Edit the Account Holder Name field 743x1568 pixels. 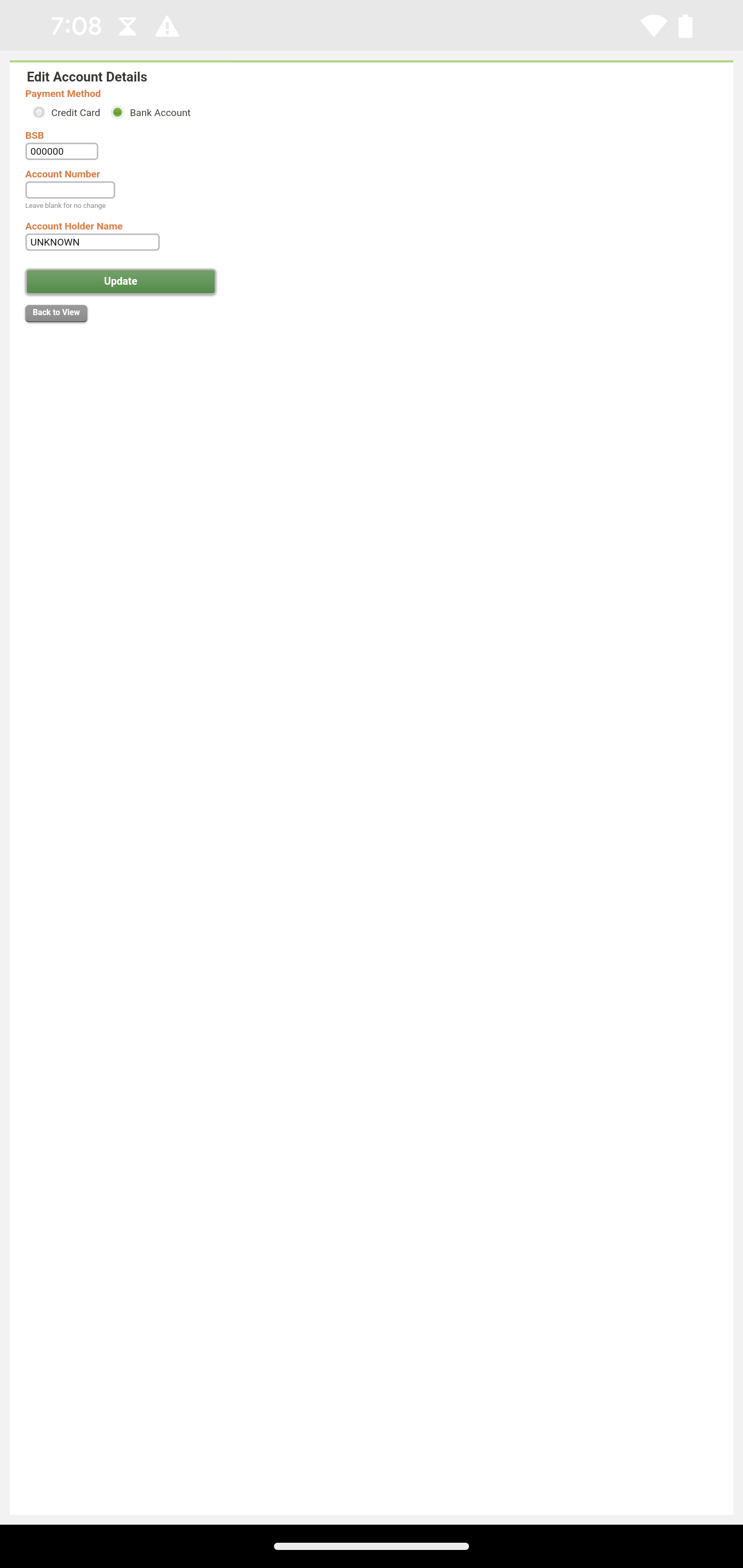[x=92, y=242]
